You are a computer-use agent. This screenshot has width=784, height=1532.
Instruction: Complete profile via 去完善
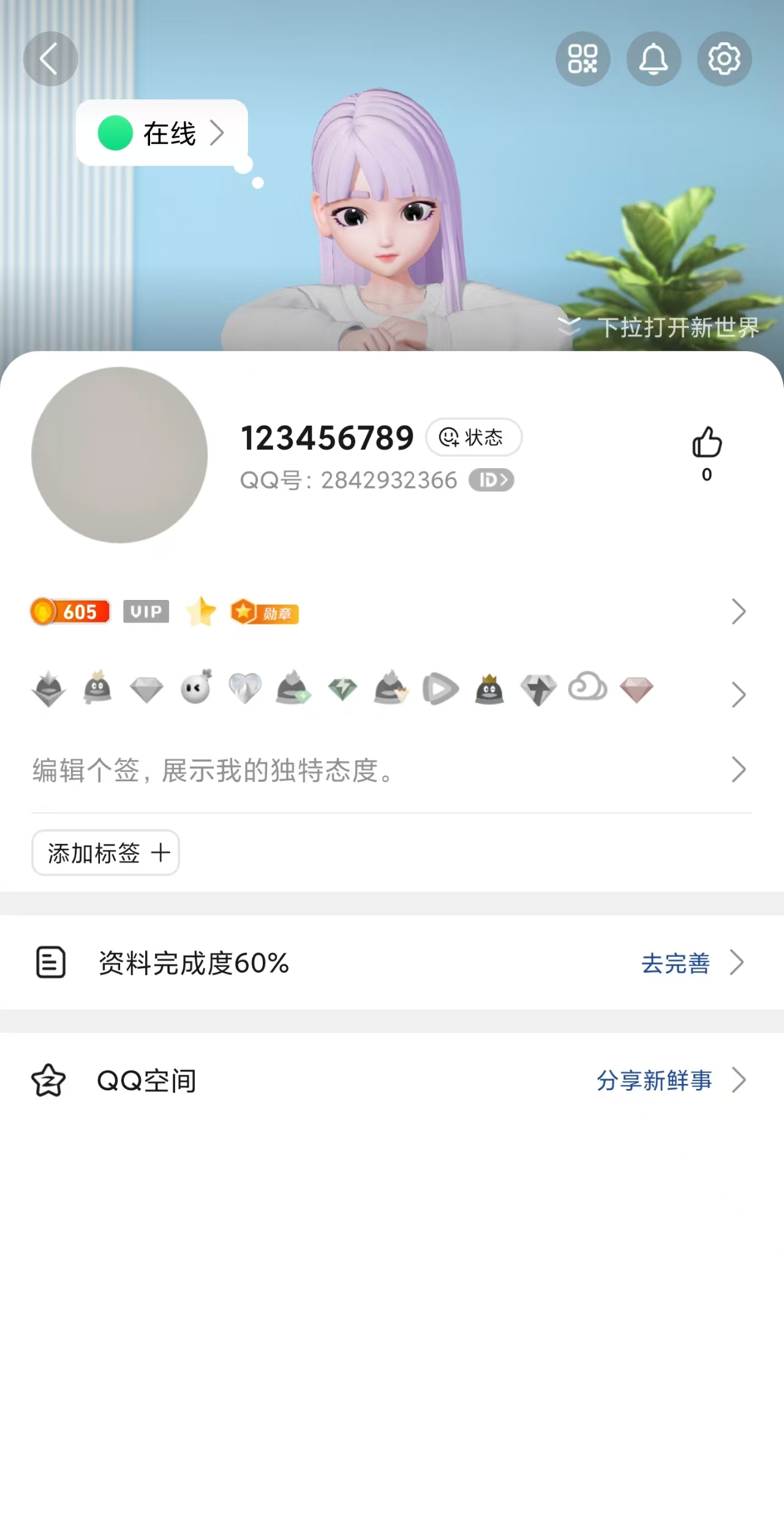coord(676,963)
